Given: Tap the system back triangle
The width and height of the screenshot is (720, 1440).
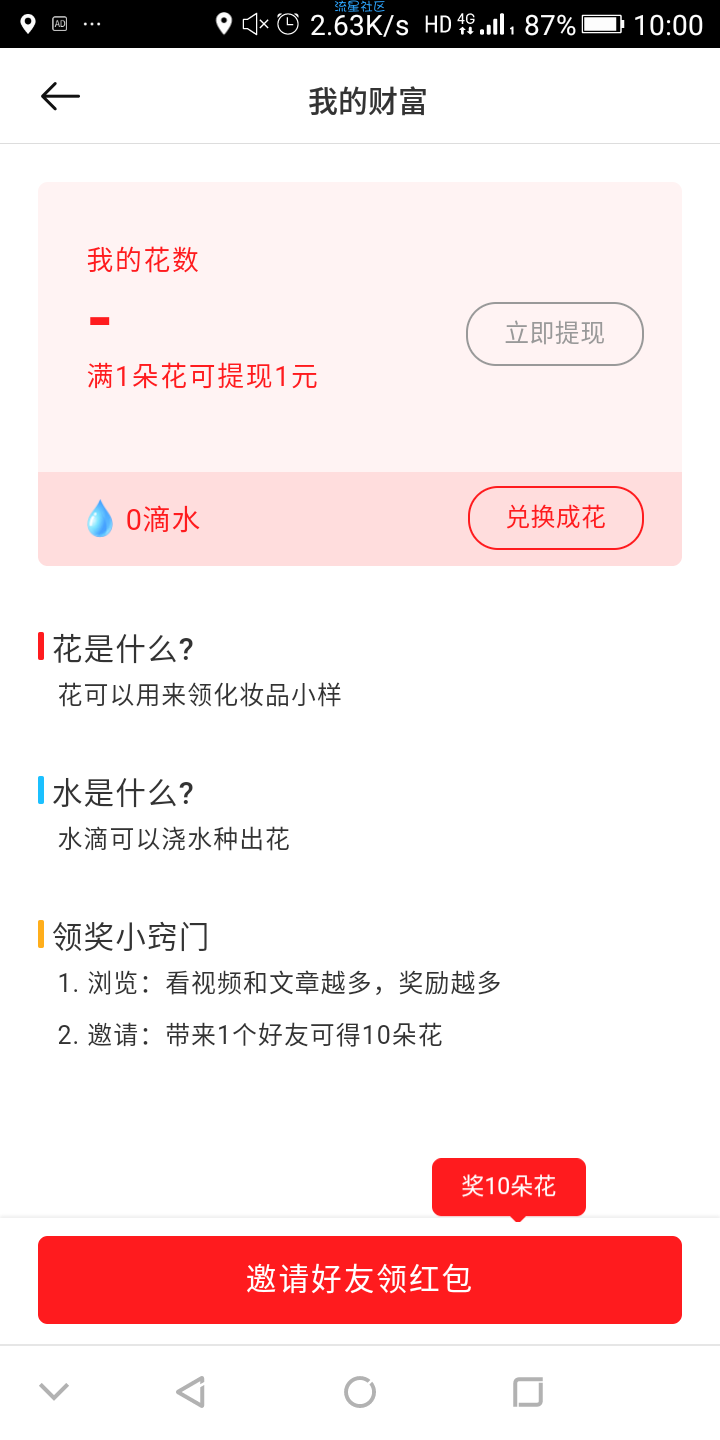Looking at the screenshot, I should 190,1392.
